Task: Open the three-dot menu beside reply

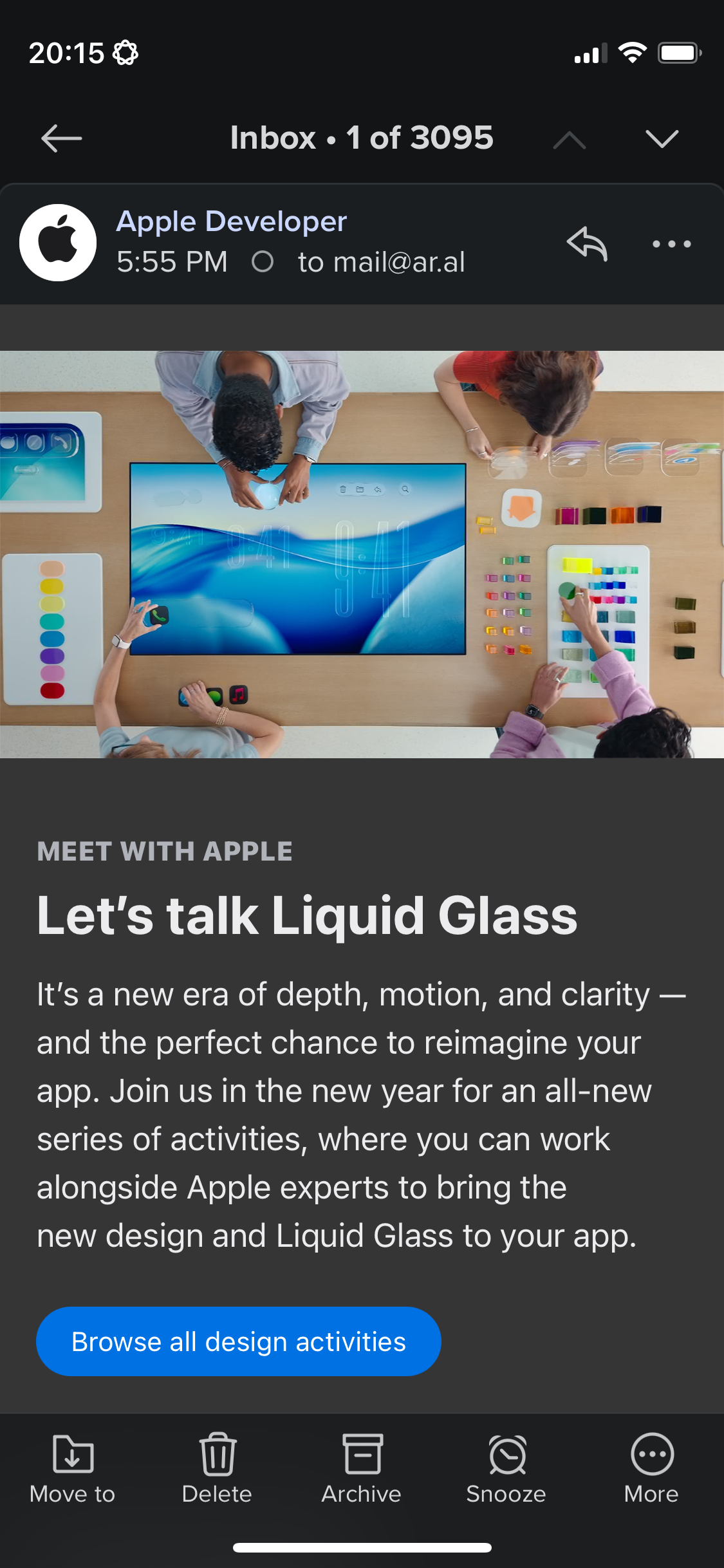Action: [x=671, y=244]
